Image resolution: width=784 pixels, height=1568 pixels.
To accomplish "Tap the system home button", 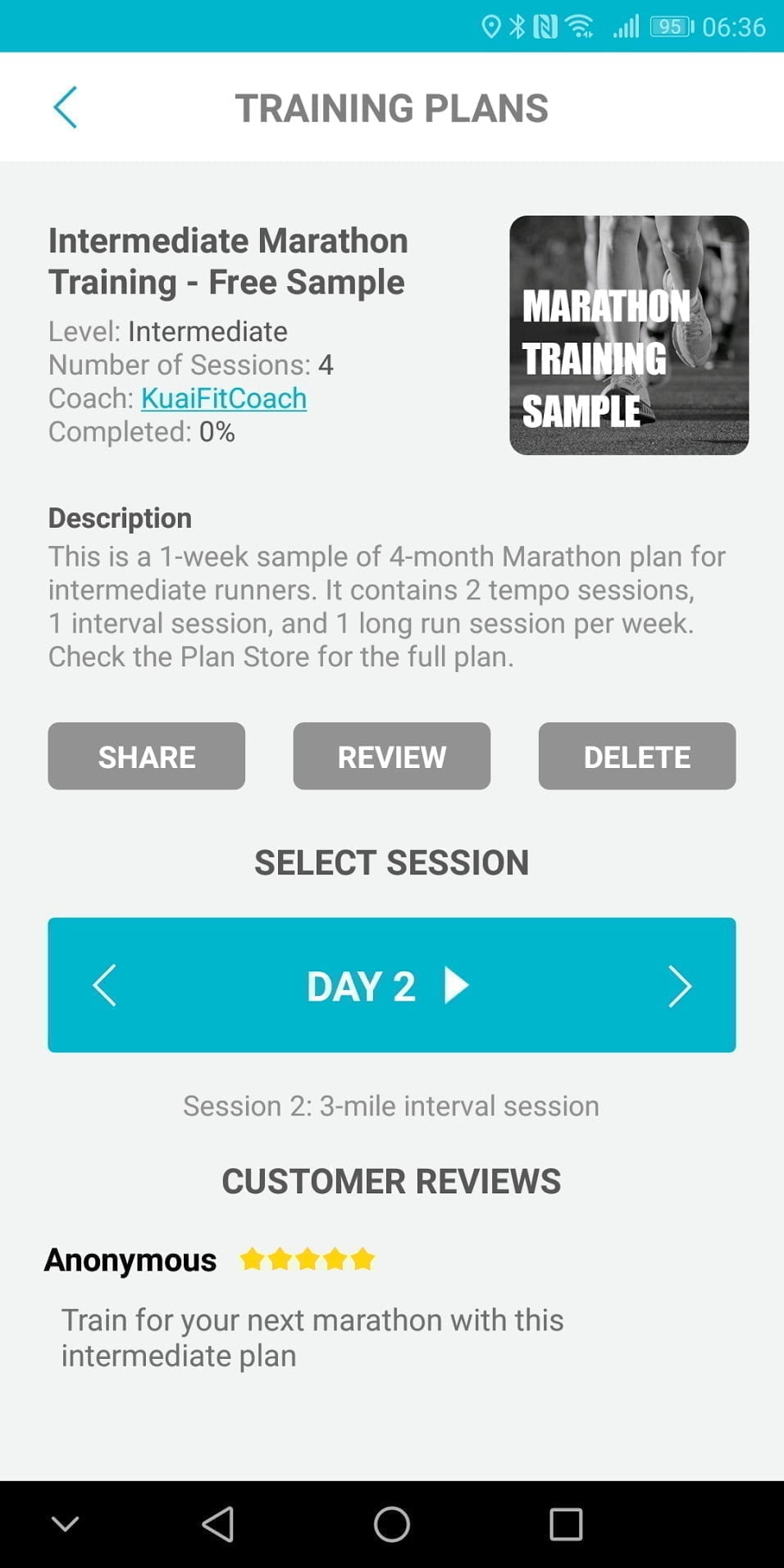I will 391,1525.
